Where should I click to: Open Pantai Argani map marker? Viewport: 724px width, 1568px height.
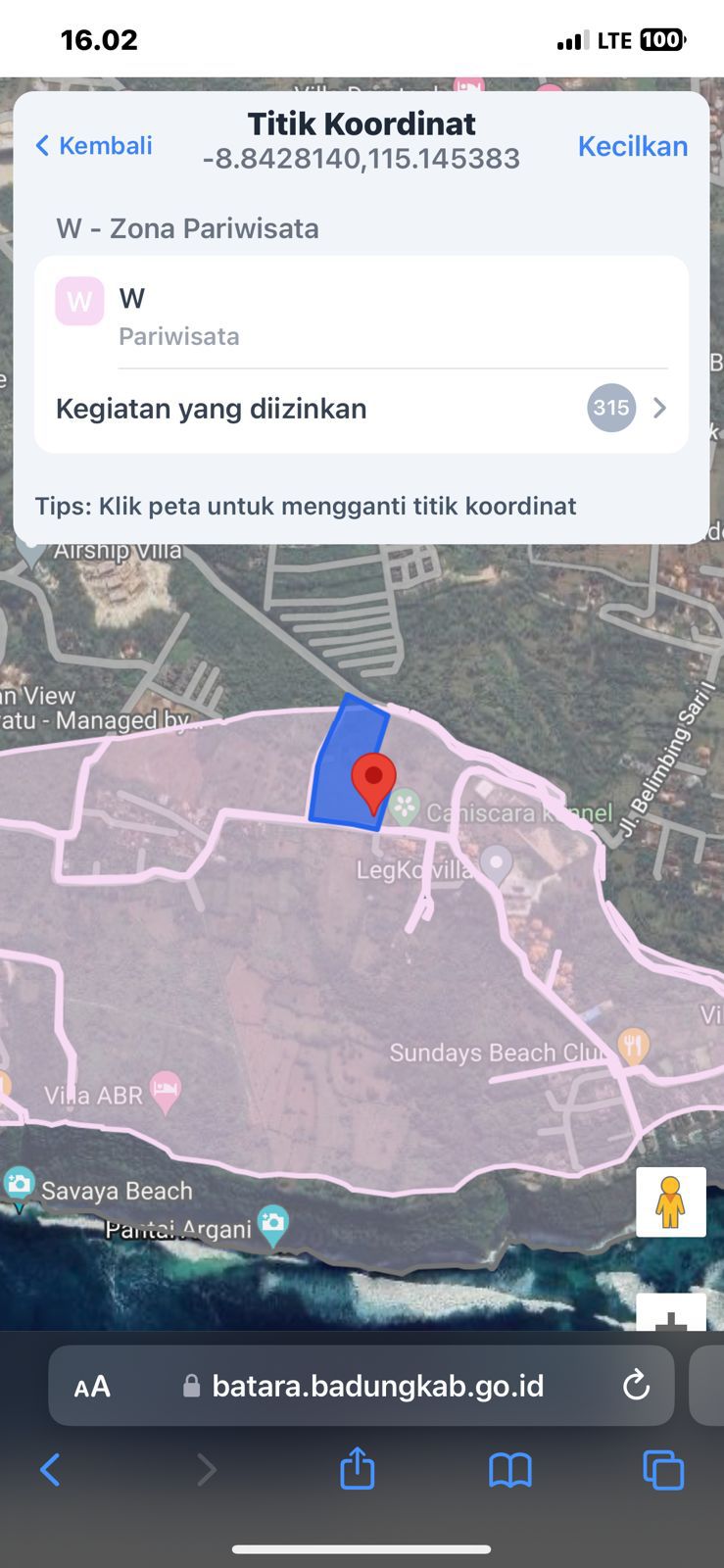pos(273,1223)
